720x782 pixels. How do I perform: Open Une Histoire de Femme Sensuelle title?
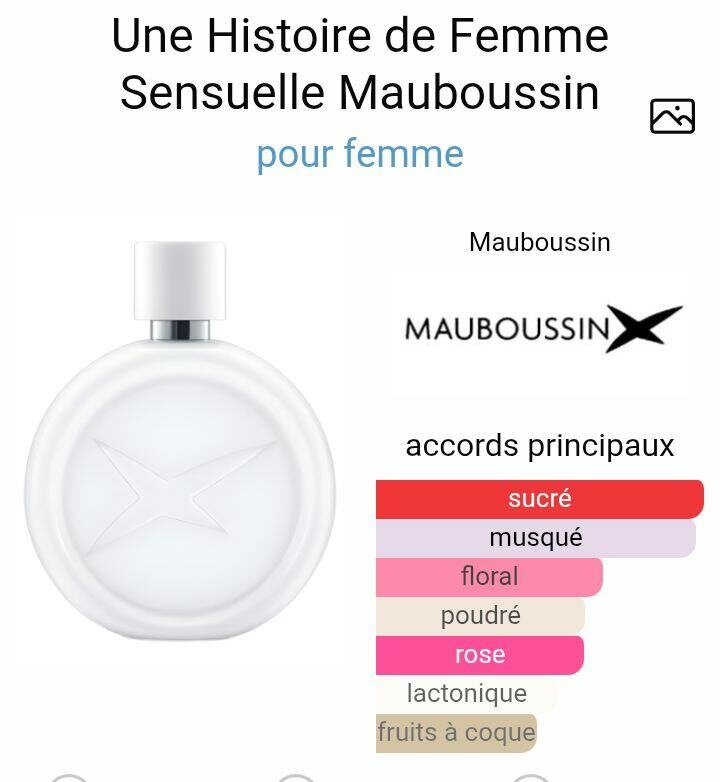coord(360,66)
